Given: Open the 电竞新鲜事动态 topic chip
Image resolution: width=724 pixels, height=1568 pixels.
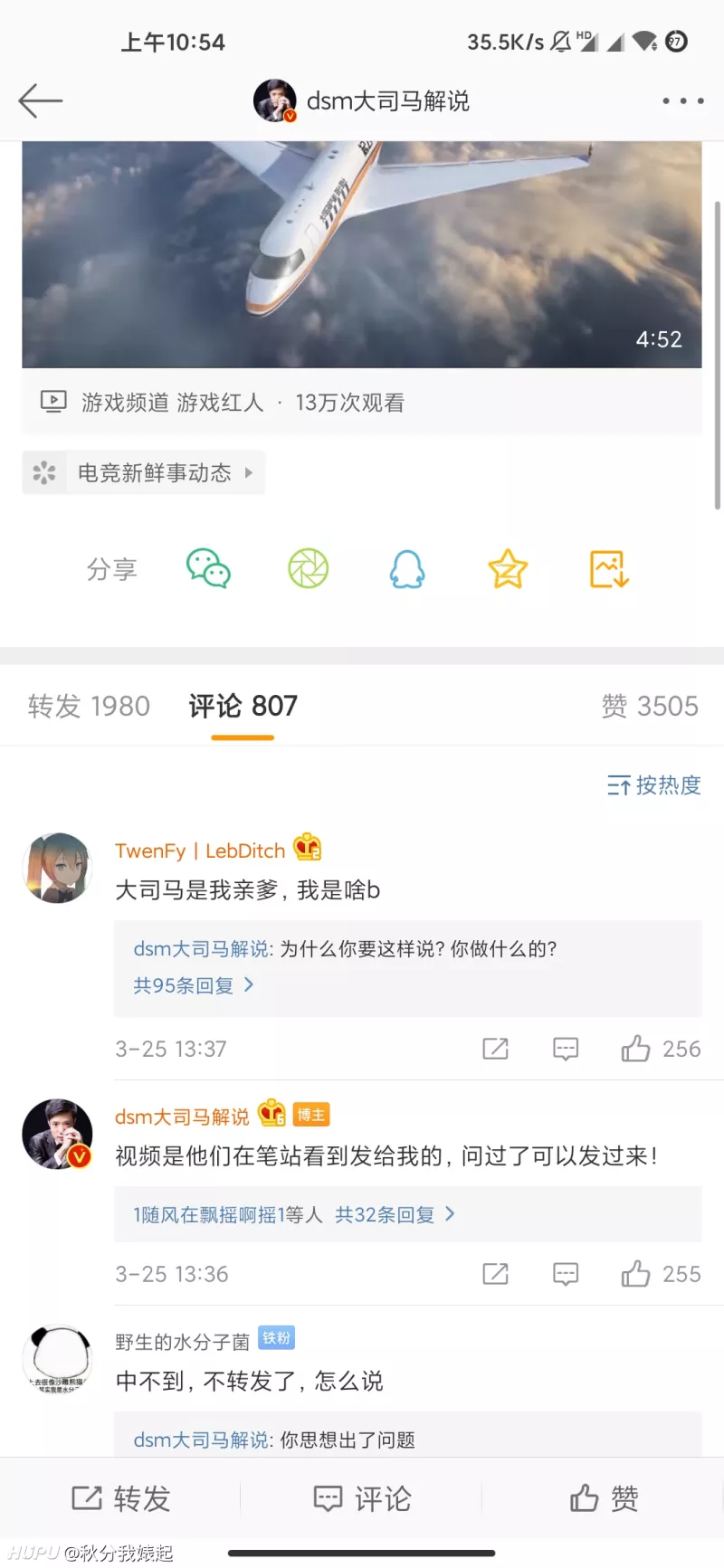Looking at the screenshot, I should (x=145, y=472).
